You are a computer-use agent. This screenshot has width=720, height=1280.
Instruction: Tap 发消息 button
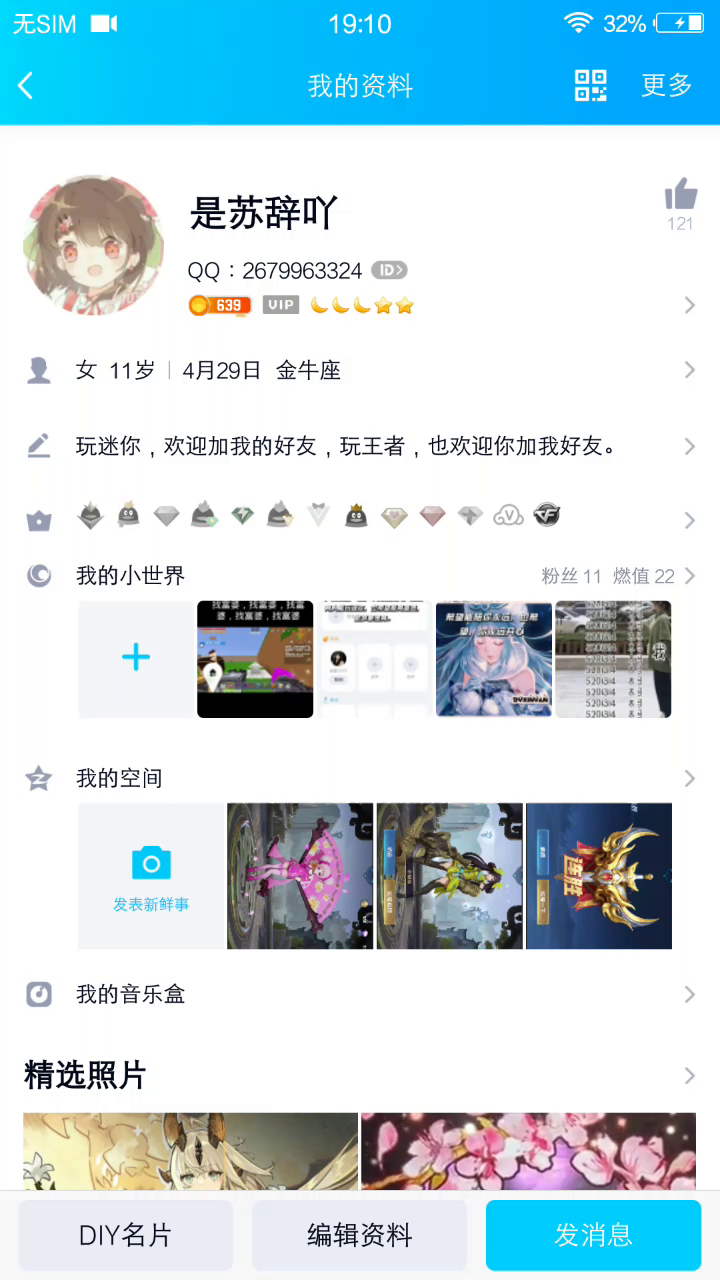pos(593,1235)
